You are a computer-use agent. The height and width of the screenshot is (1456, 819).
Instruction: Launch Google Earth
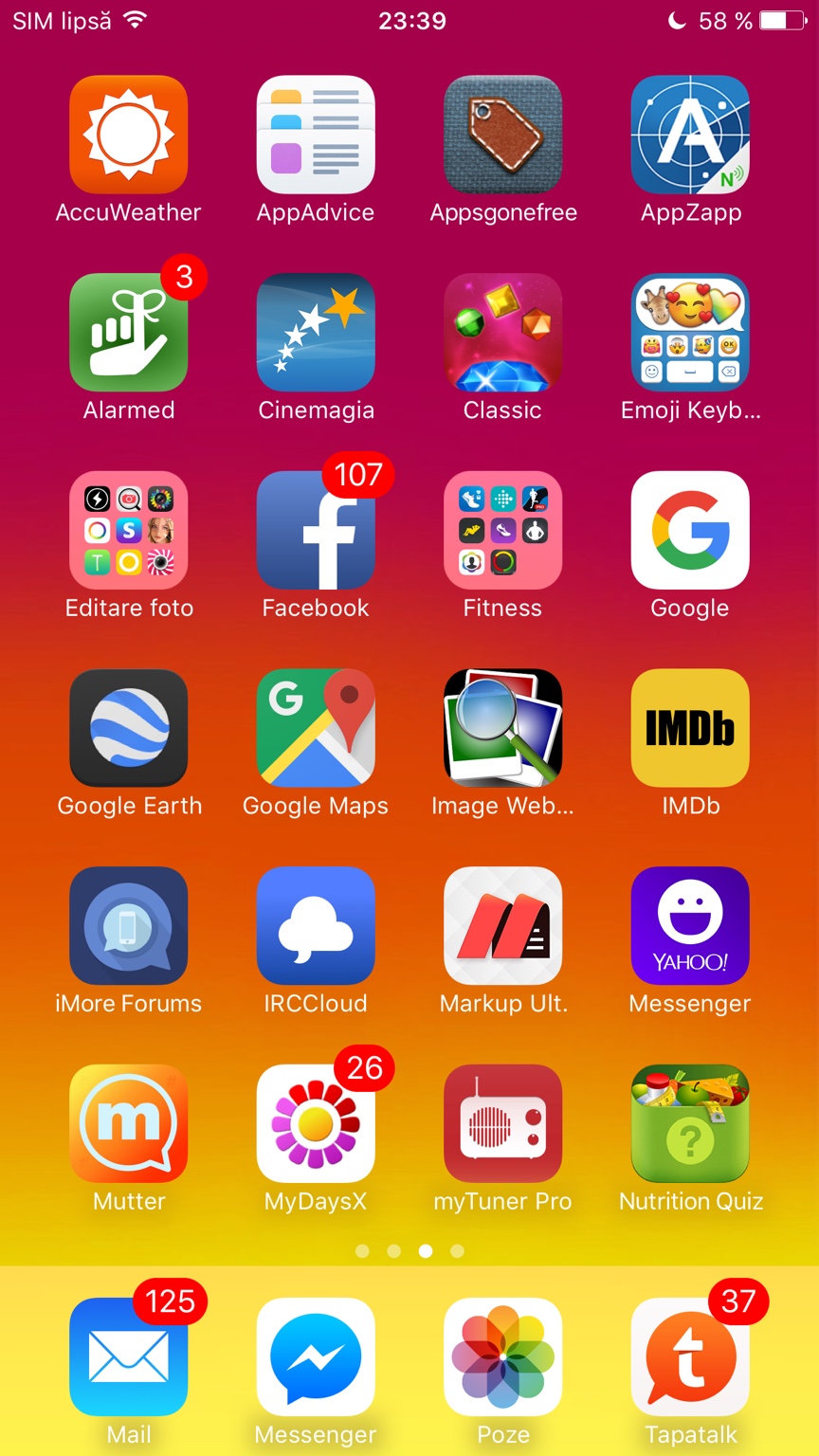128,728
